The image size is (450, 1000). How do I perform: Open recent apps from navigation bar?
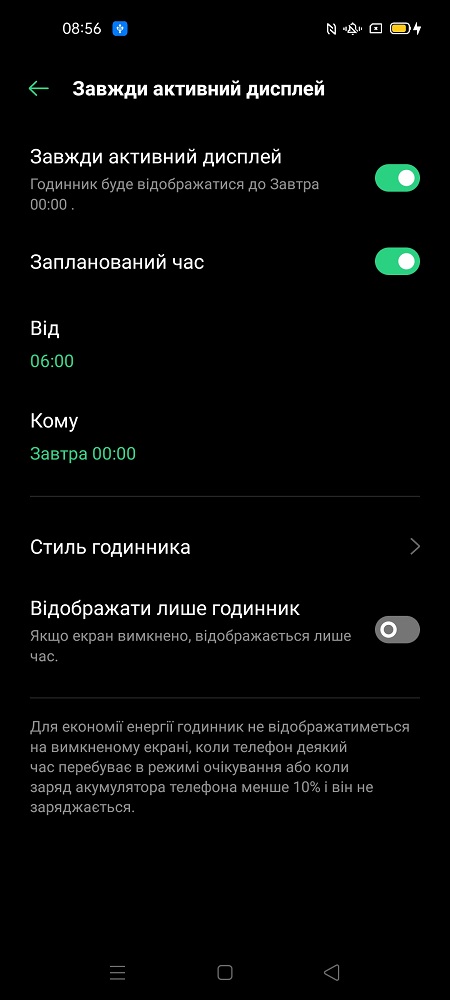pyautogui.click(x=117, y=972)
